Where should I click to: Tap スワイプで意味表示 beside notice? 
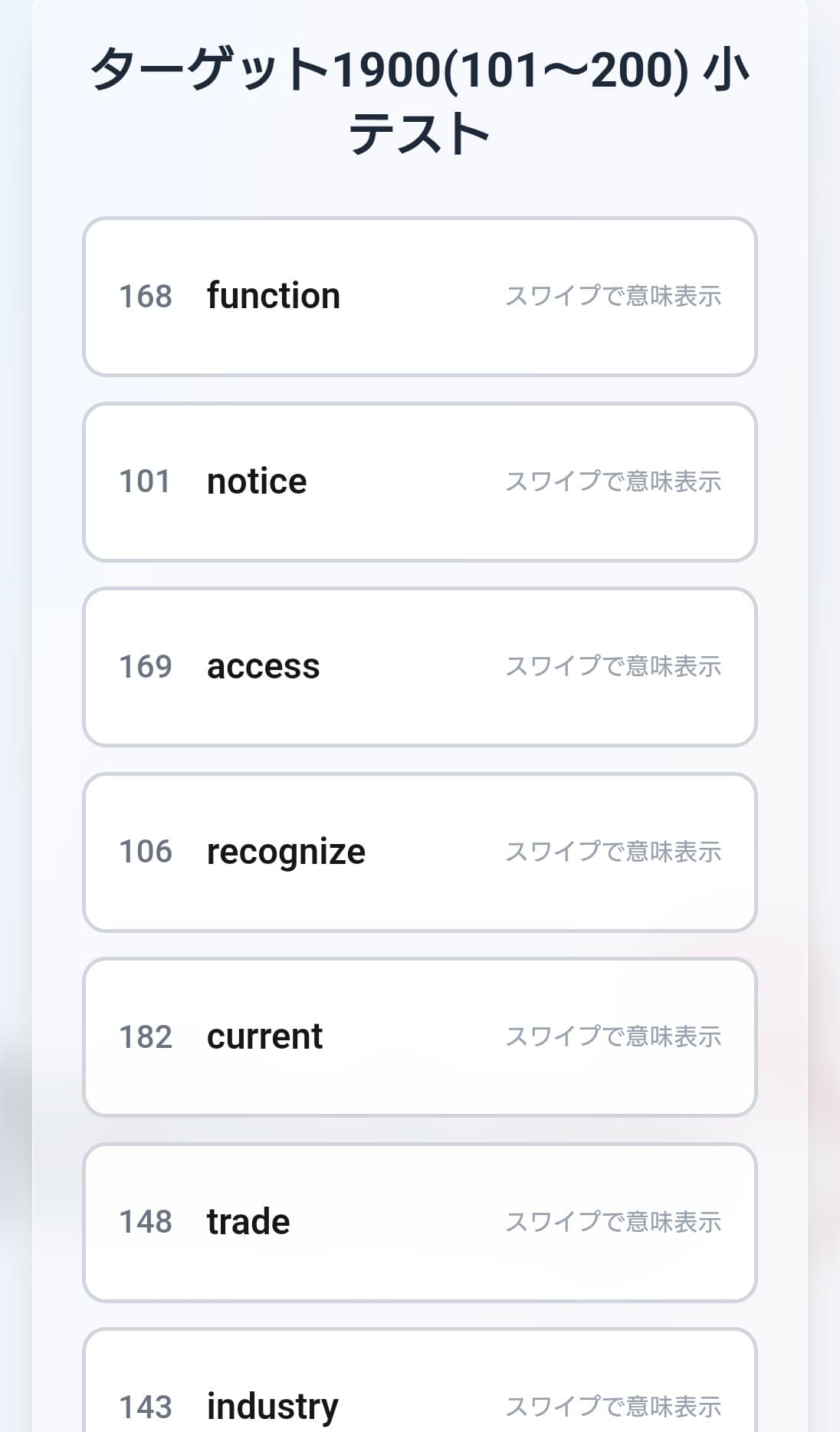coord(614,481)
